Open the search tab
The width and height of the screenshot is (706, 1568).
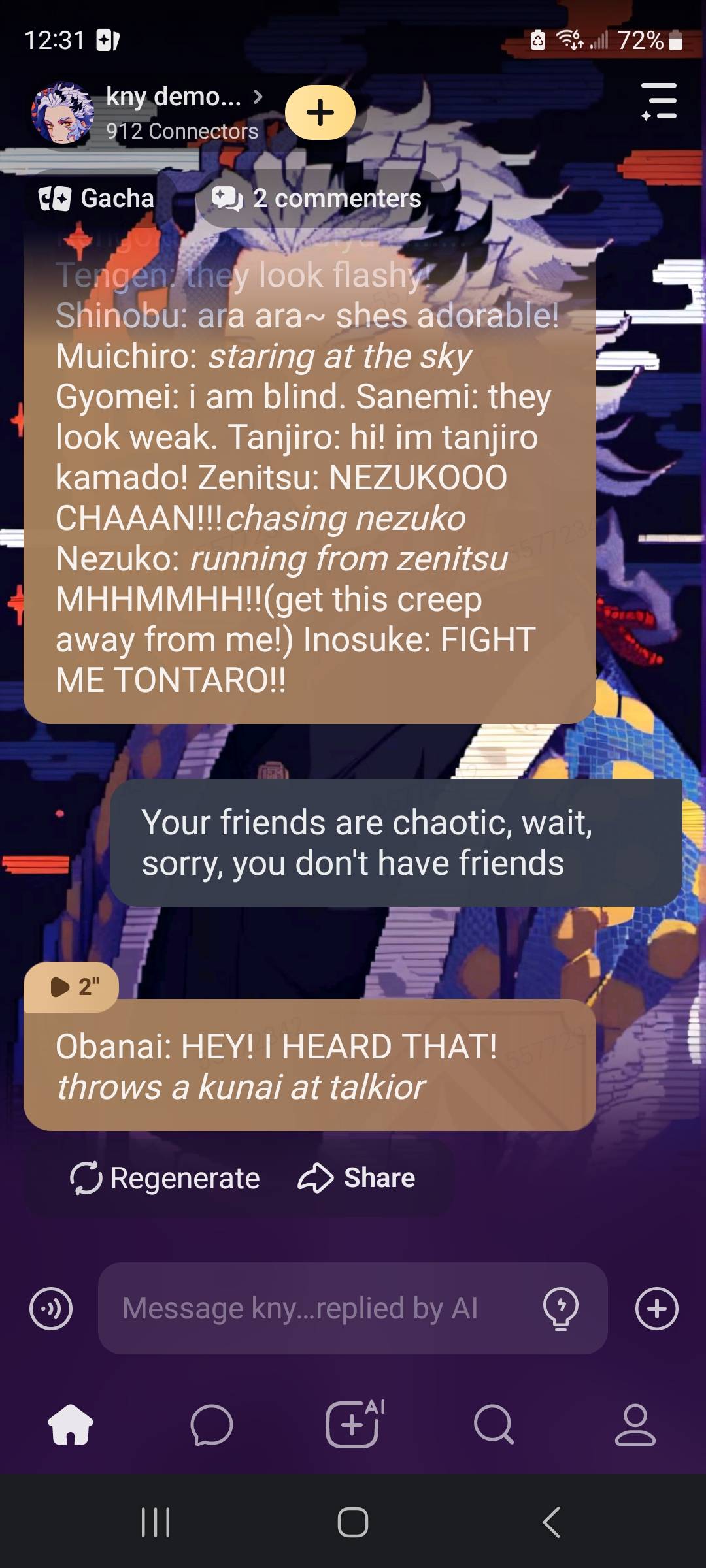pyautogui.click(x=494, y=1424)
